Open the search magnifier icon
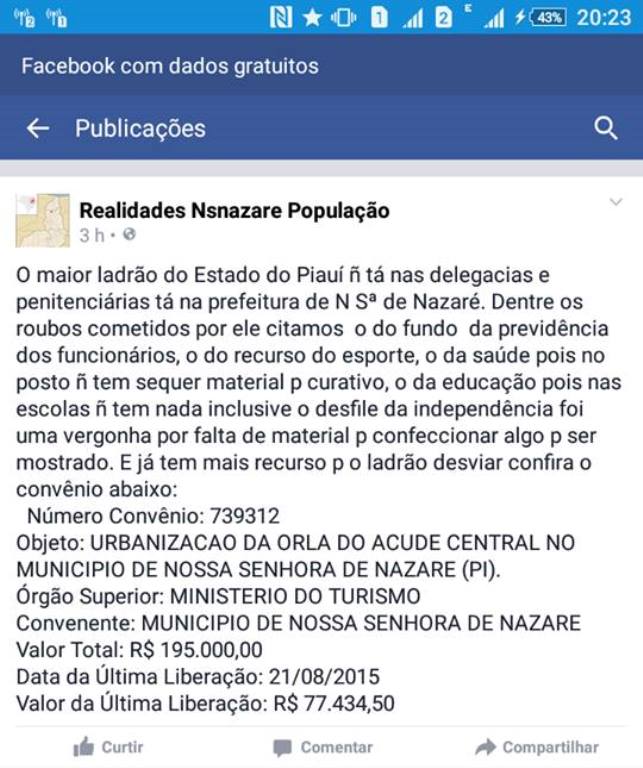 (605, 128)
